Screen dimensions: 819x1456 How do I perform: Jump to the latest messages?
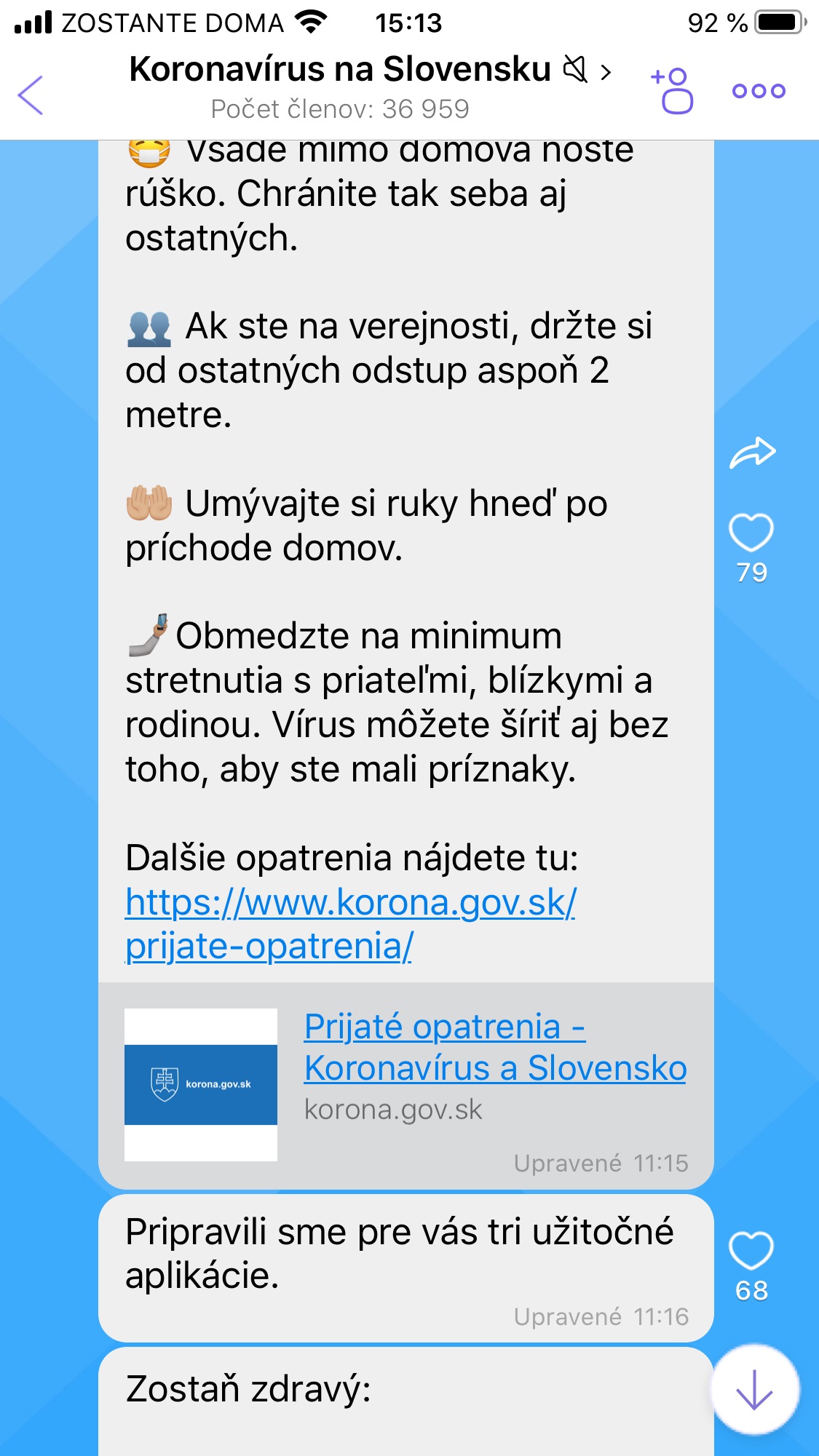click(754, 1389)
